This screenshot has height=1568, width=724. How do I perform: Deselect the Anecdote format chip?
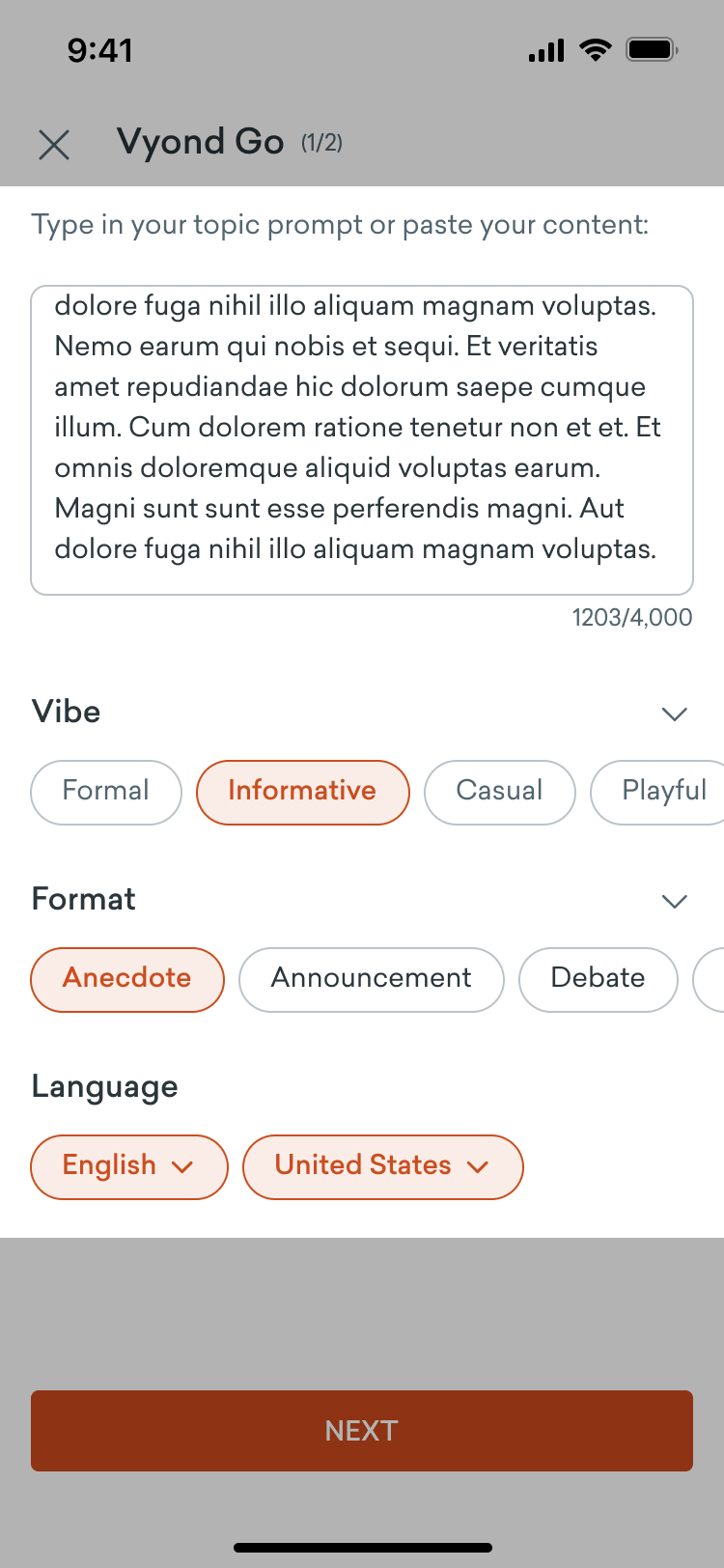(x=126, y=978)
